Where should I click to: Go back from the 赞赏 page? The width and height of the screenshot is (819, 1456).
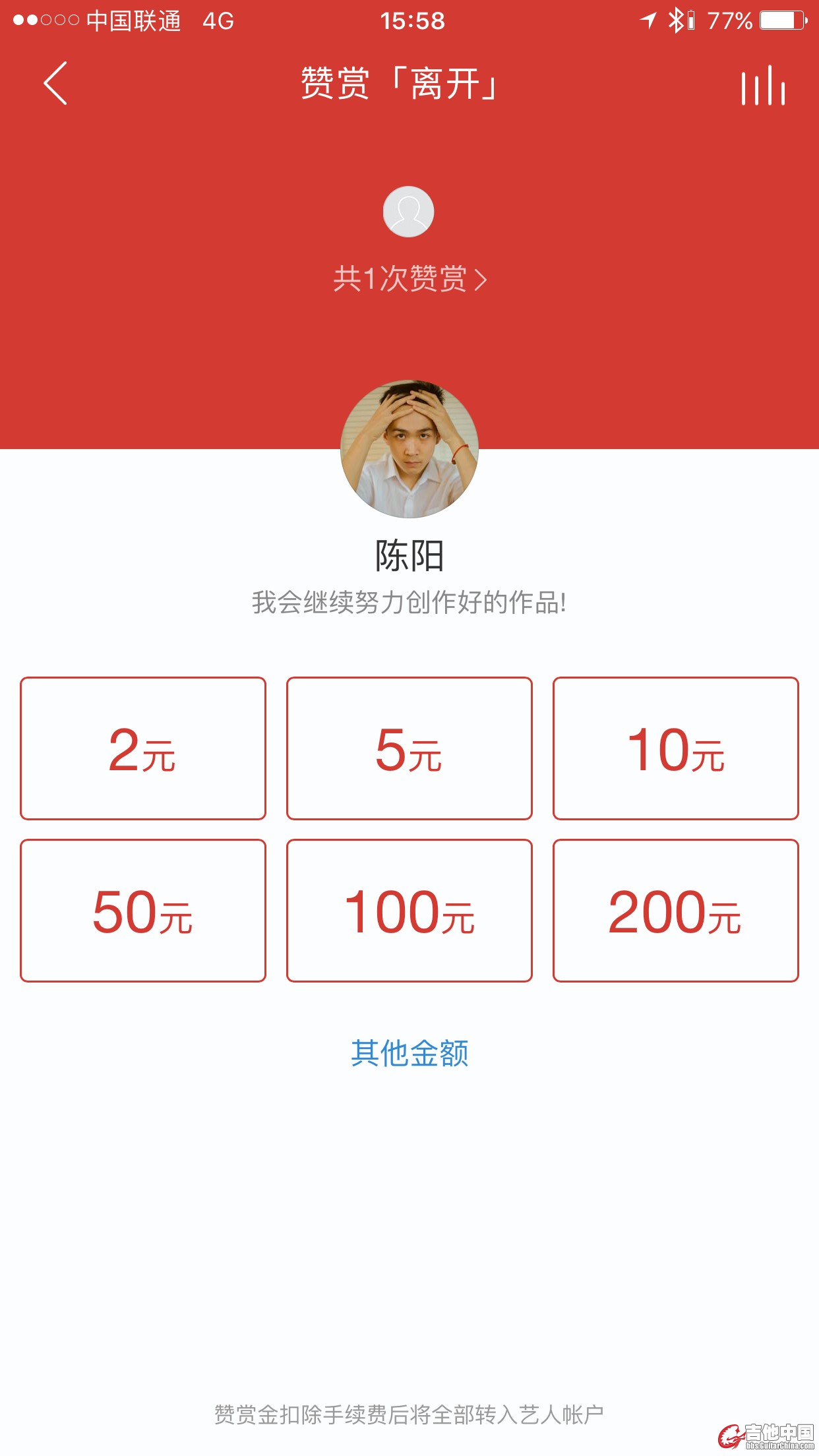point(55,83)
